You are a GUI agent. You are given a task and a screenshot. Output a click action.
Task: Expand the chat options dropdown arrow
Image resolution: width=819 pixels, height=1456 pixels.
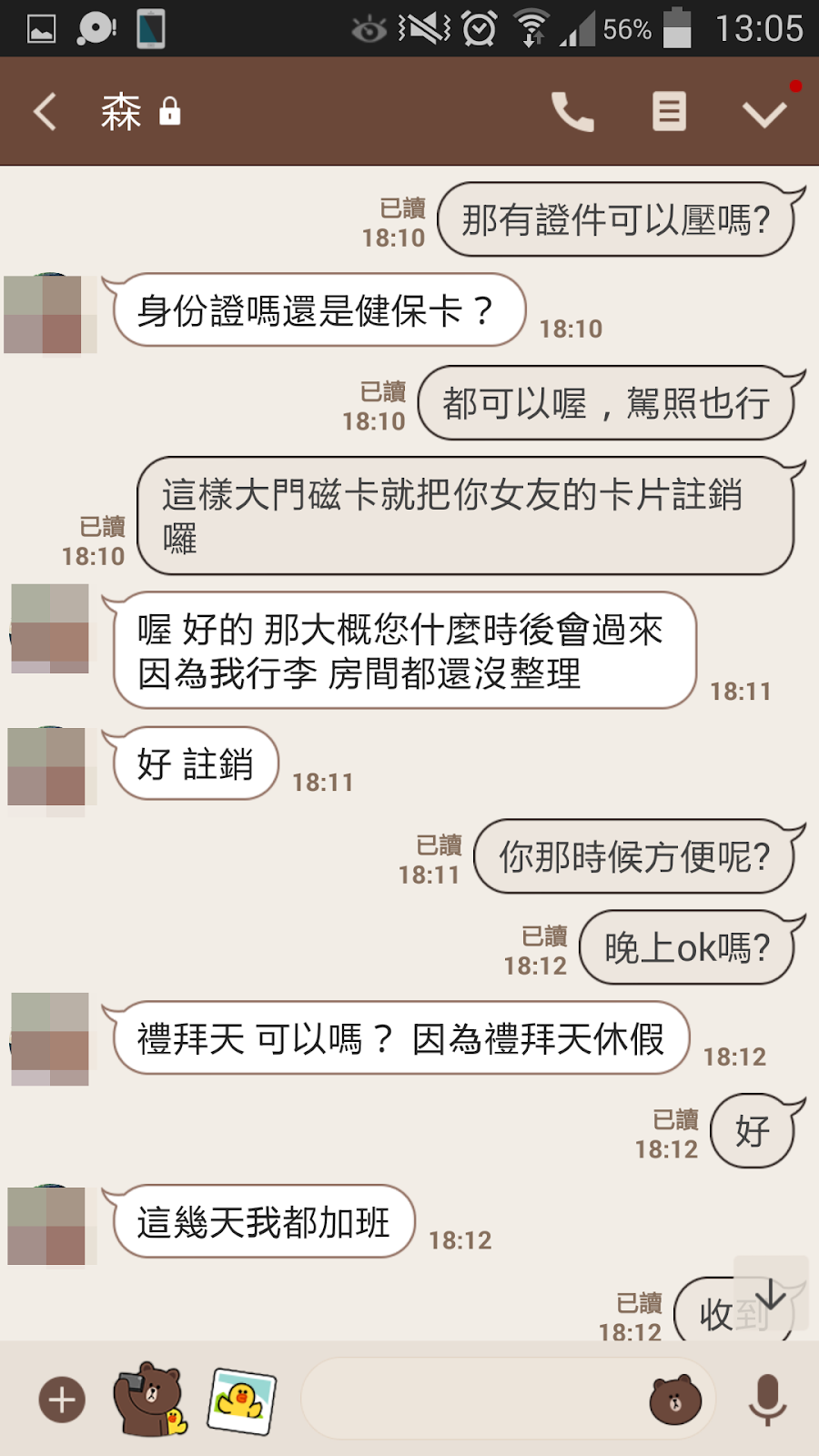[764, 114]
